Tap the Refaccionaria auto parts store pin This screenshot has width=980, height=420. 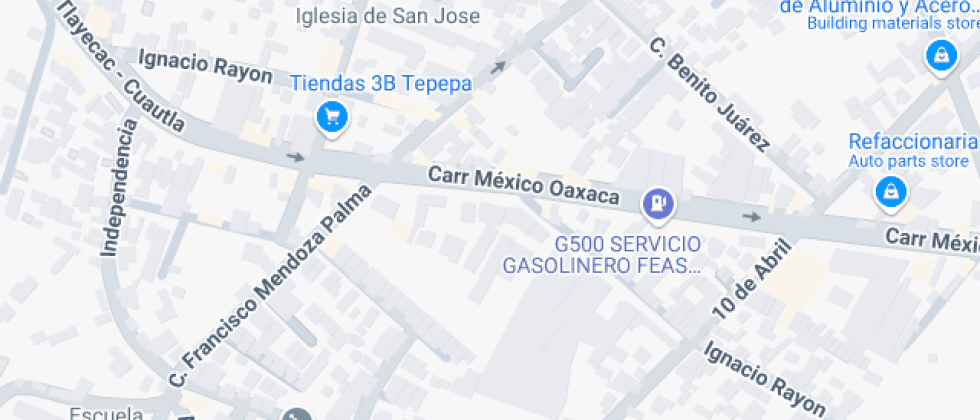889,190
